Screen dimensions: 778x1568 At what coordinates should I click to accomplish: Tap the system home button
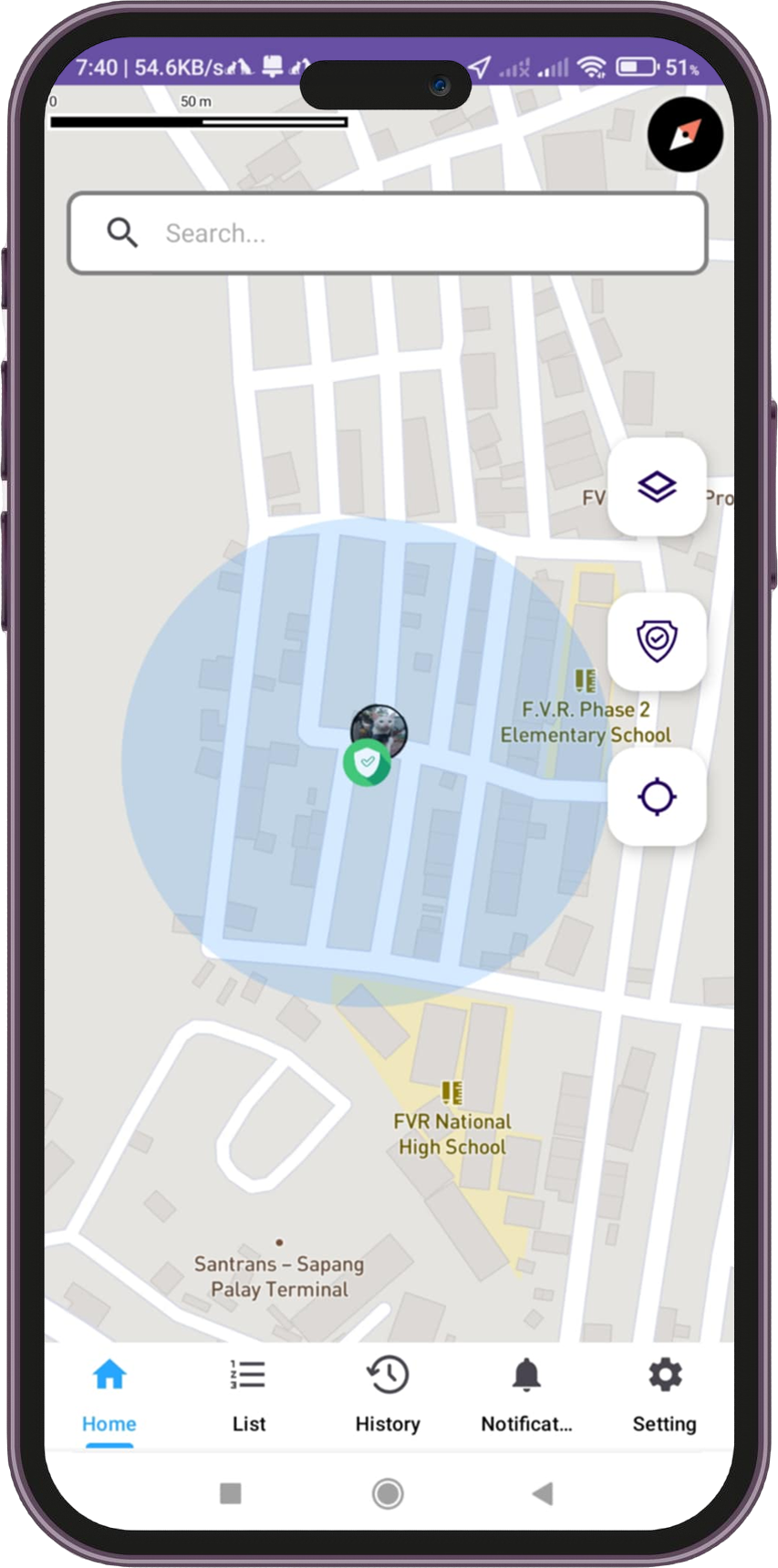pyautogui.click(x=388, y=1493)
